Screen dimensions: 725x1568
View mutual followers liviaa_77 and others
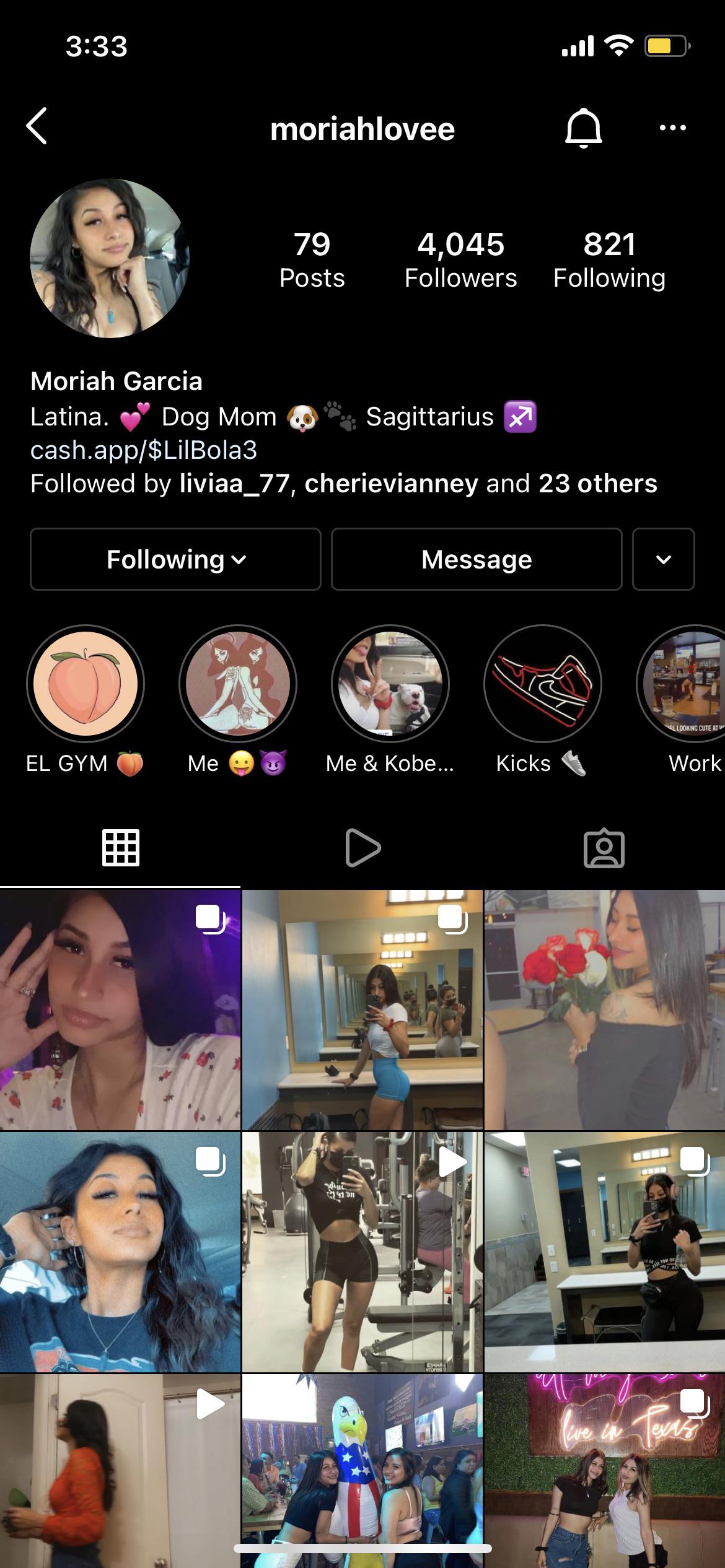pos(343,484)
